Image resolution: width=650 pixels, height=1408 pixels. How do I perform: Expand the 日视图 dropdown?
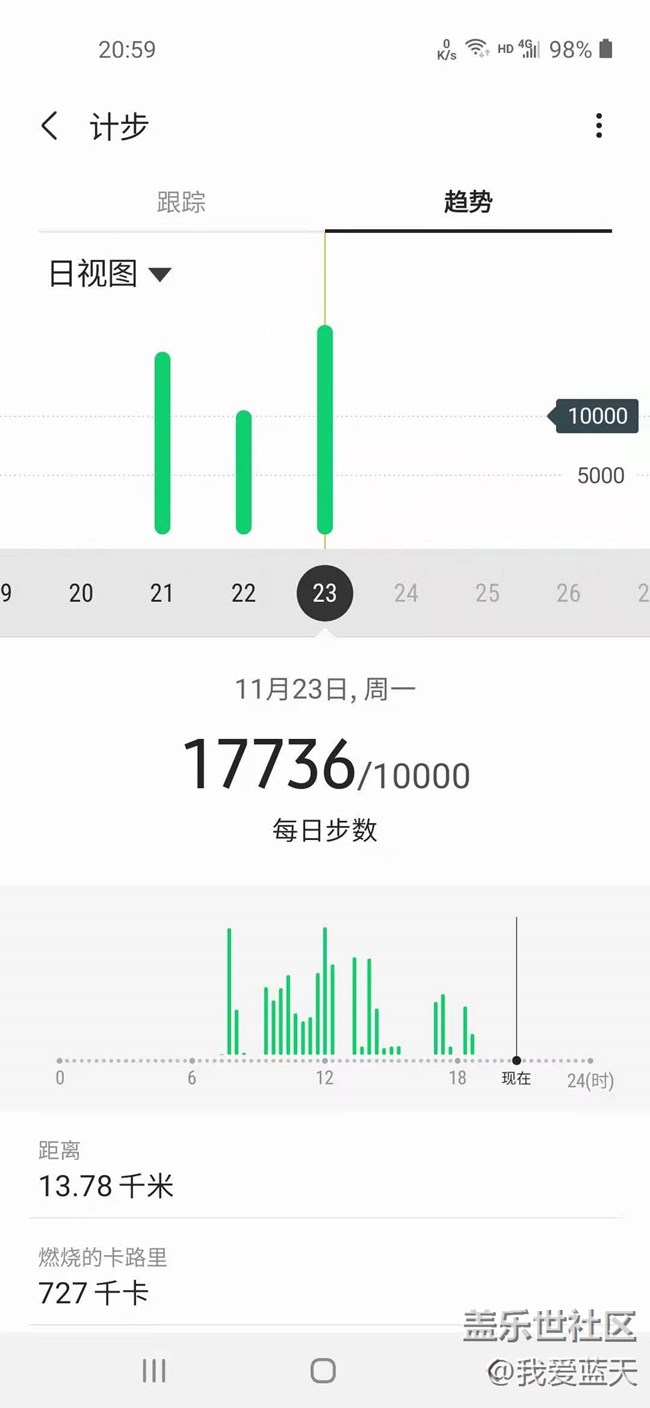click(110, 273)
